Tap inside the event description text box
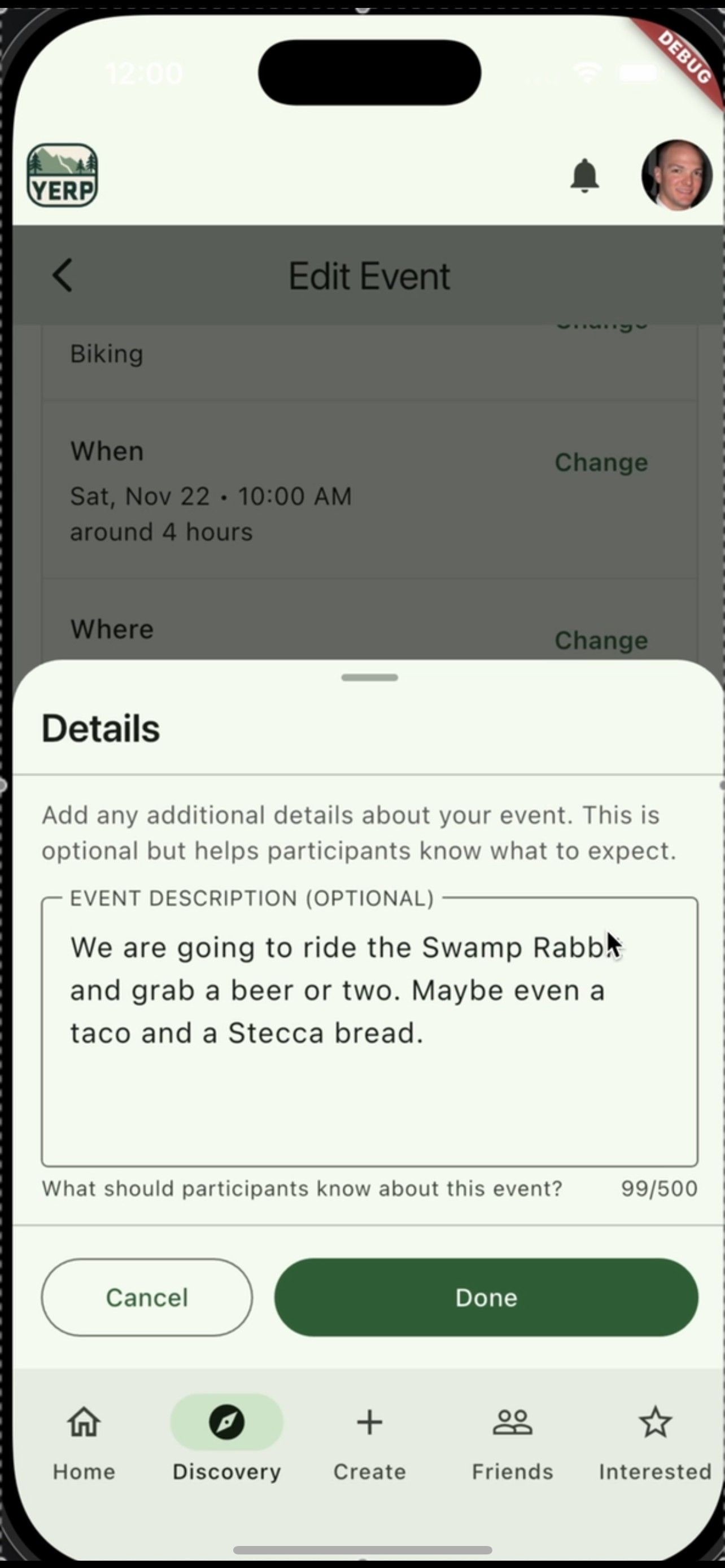The image size is (725, 1568). pos(368,1035)
